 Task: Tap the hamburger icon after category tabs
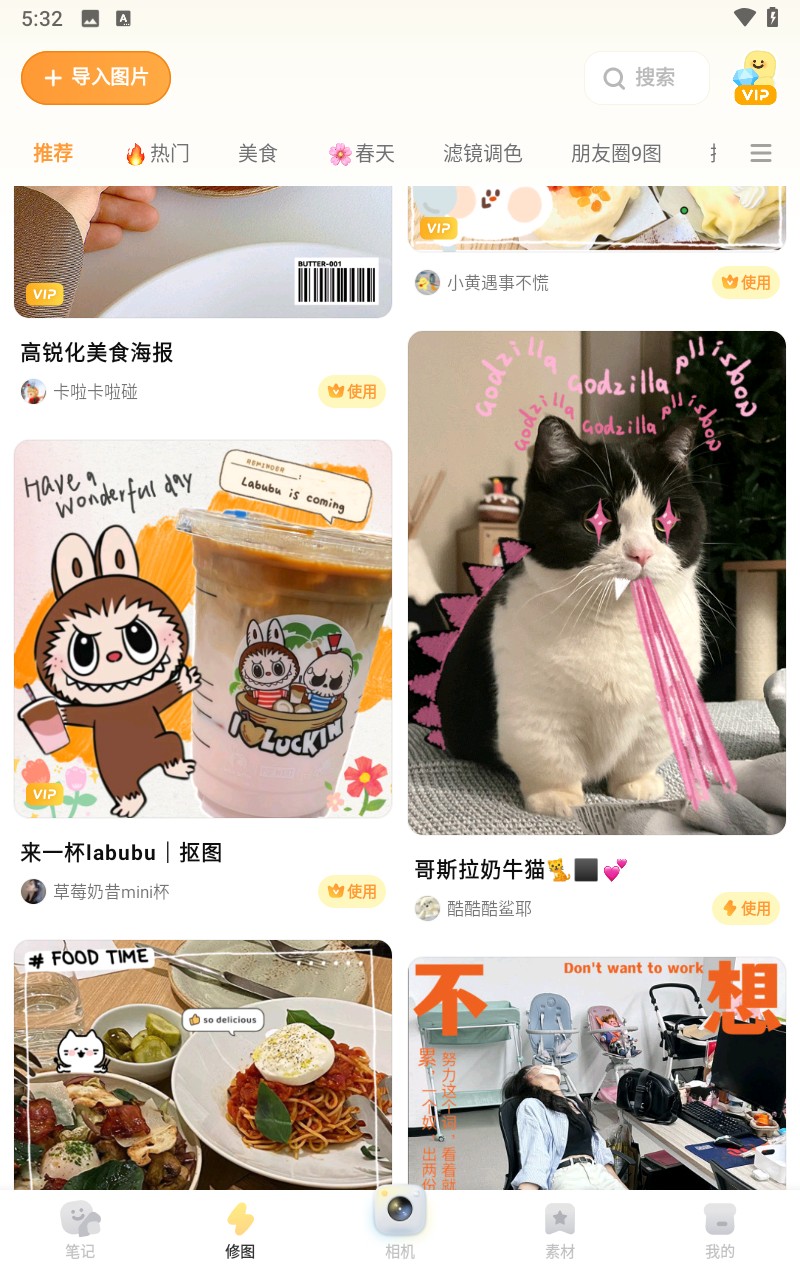click(761, 153)
